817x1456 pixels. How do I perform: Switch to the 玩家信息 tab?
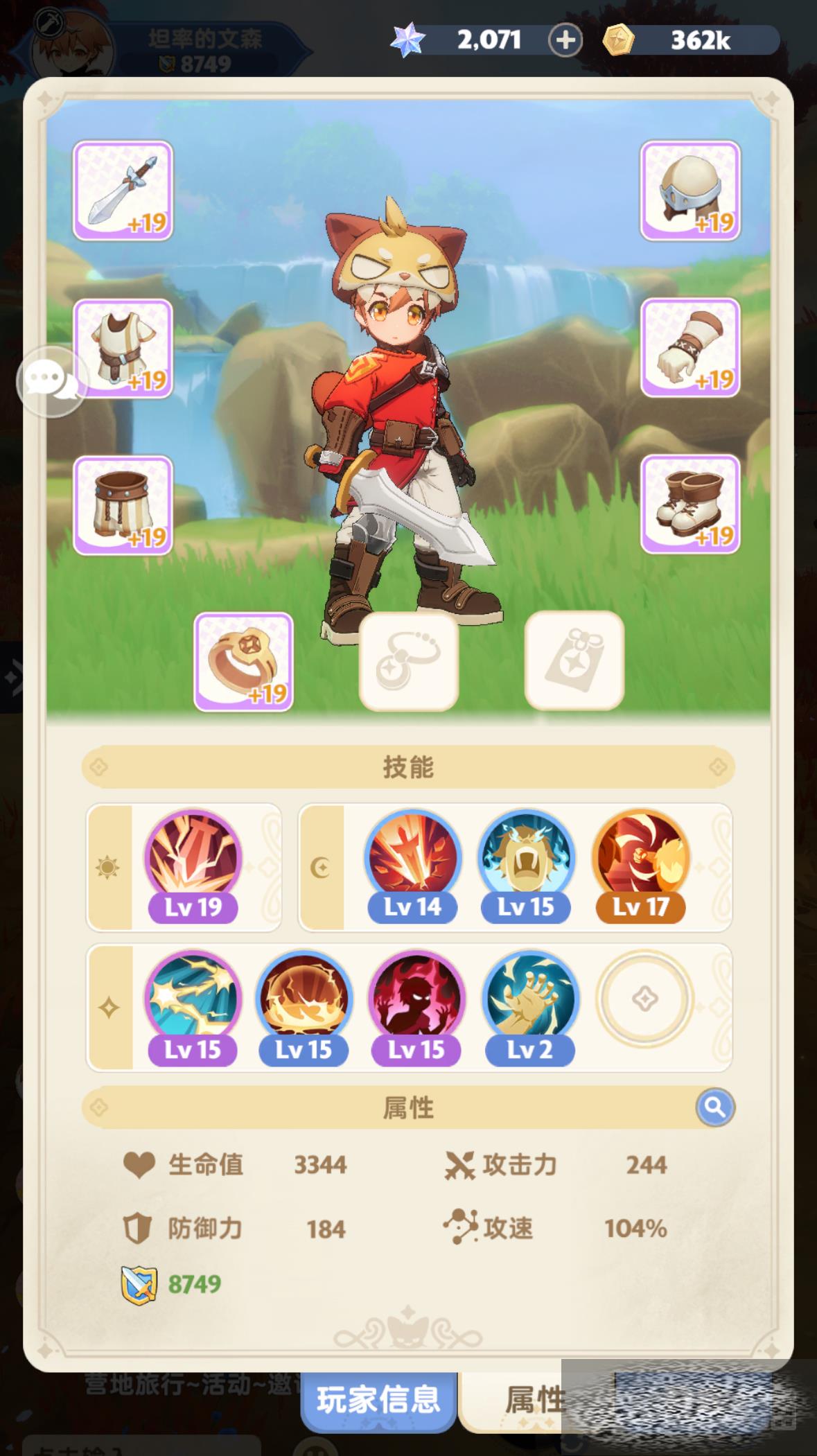(378, 1399)
